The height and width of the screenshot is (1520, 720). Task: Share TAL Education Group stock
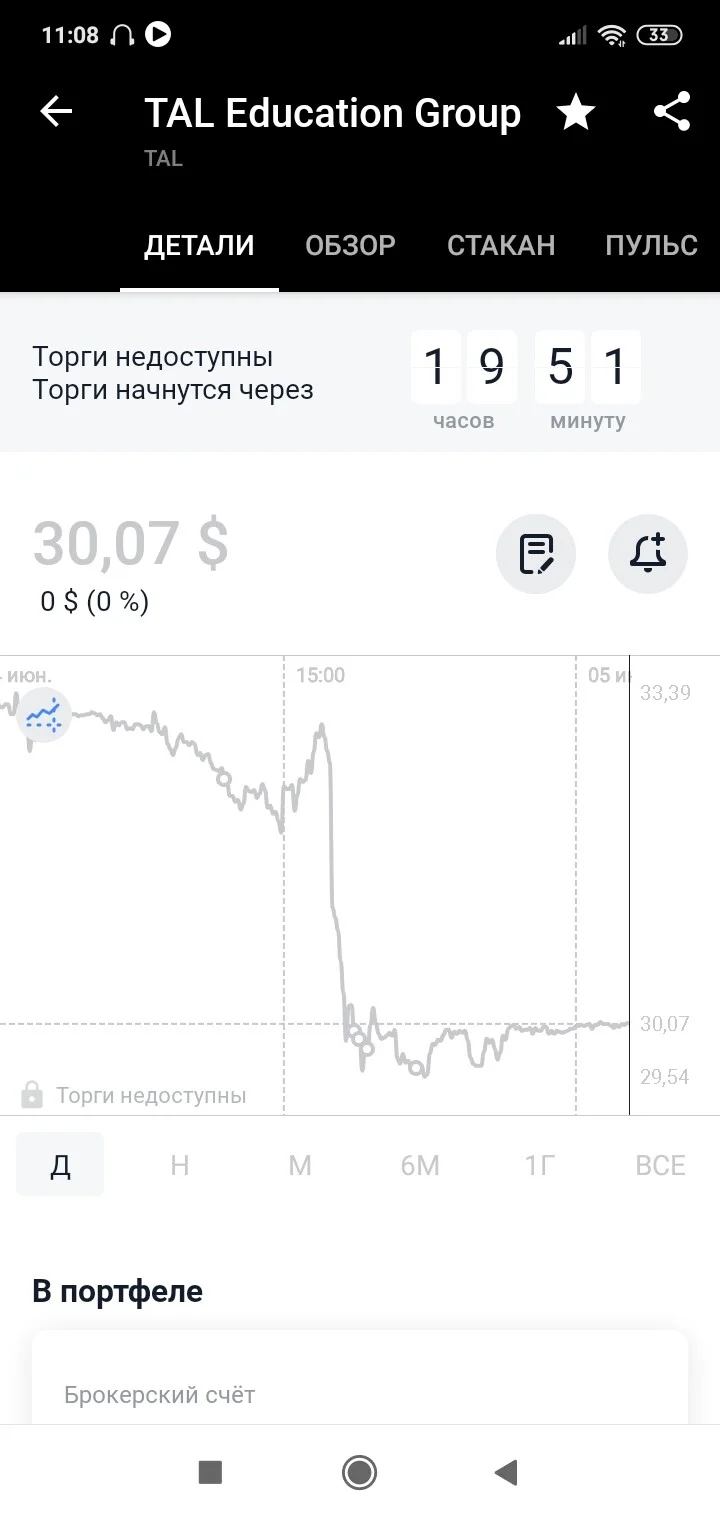tap(672, 112)
